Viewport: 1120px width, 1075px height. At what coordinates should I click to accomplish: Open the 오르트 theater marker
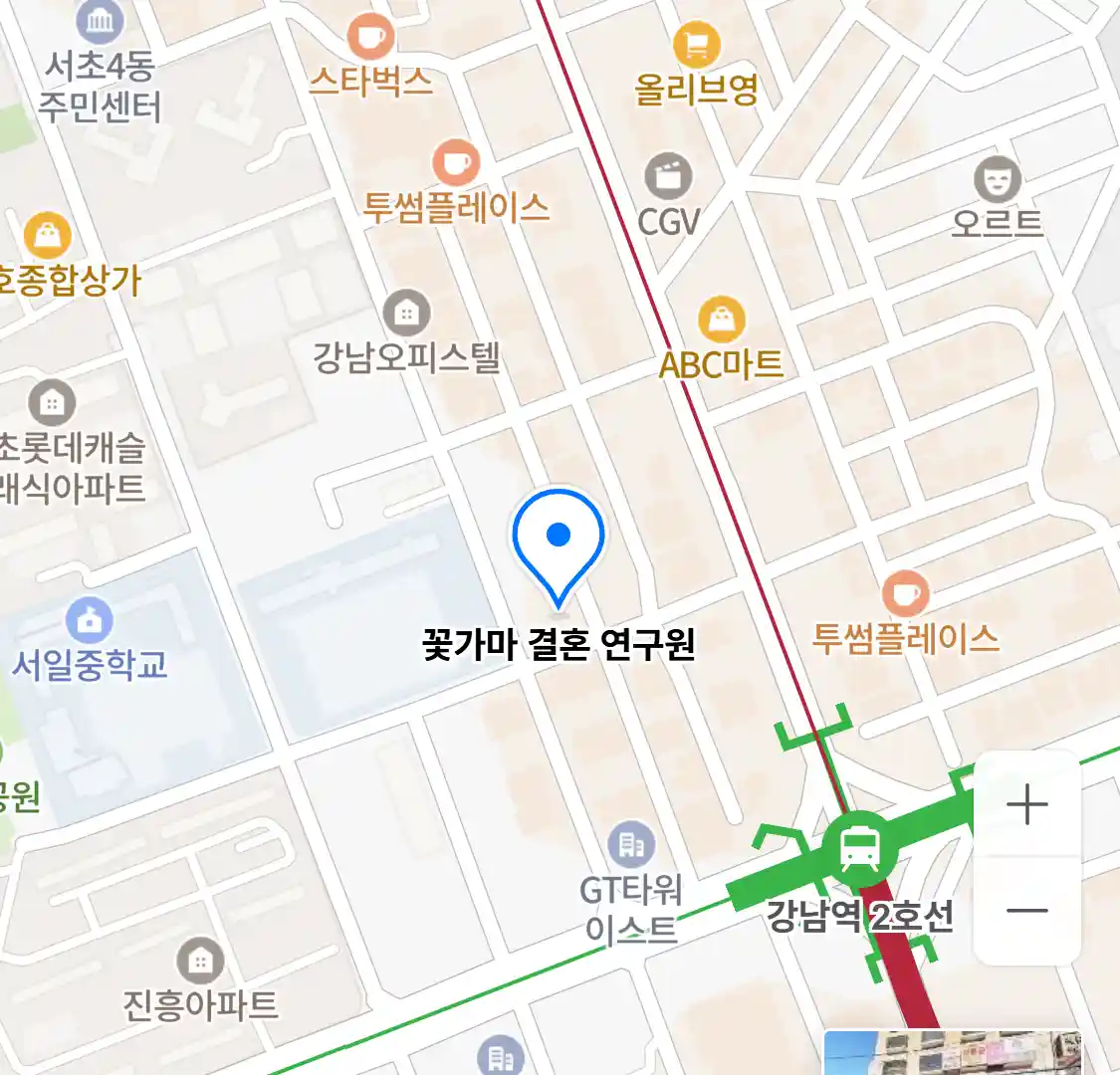997,180
